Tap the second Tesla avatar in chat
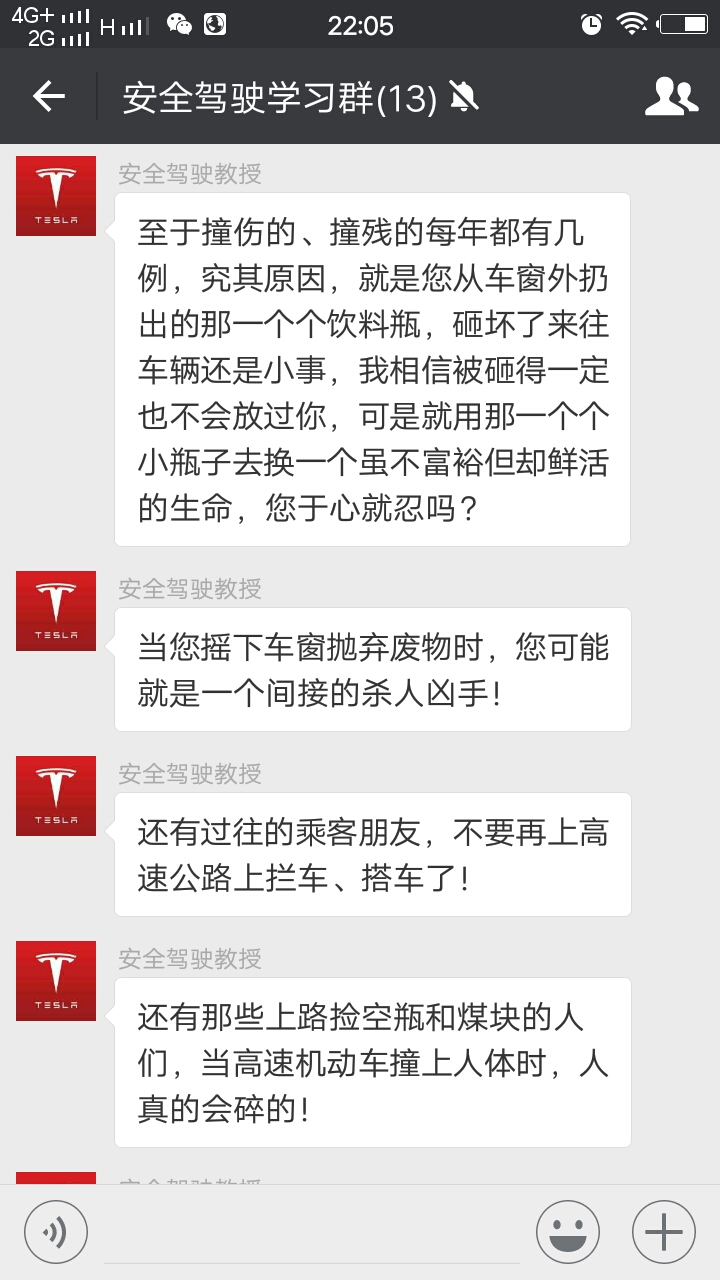This screenshot has width=720, height=1280. 56,612
